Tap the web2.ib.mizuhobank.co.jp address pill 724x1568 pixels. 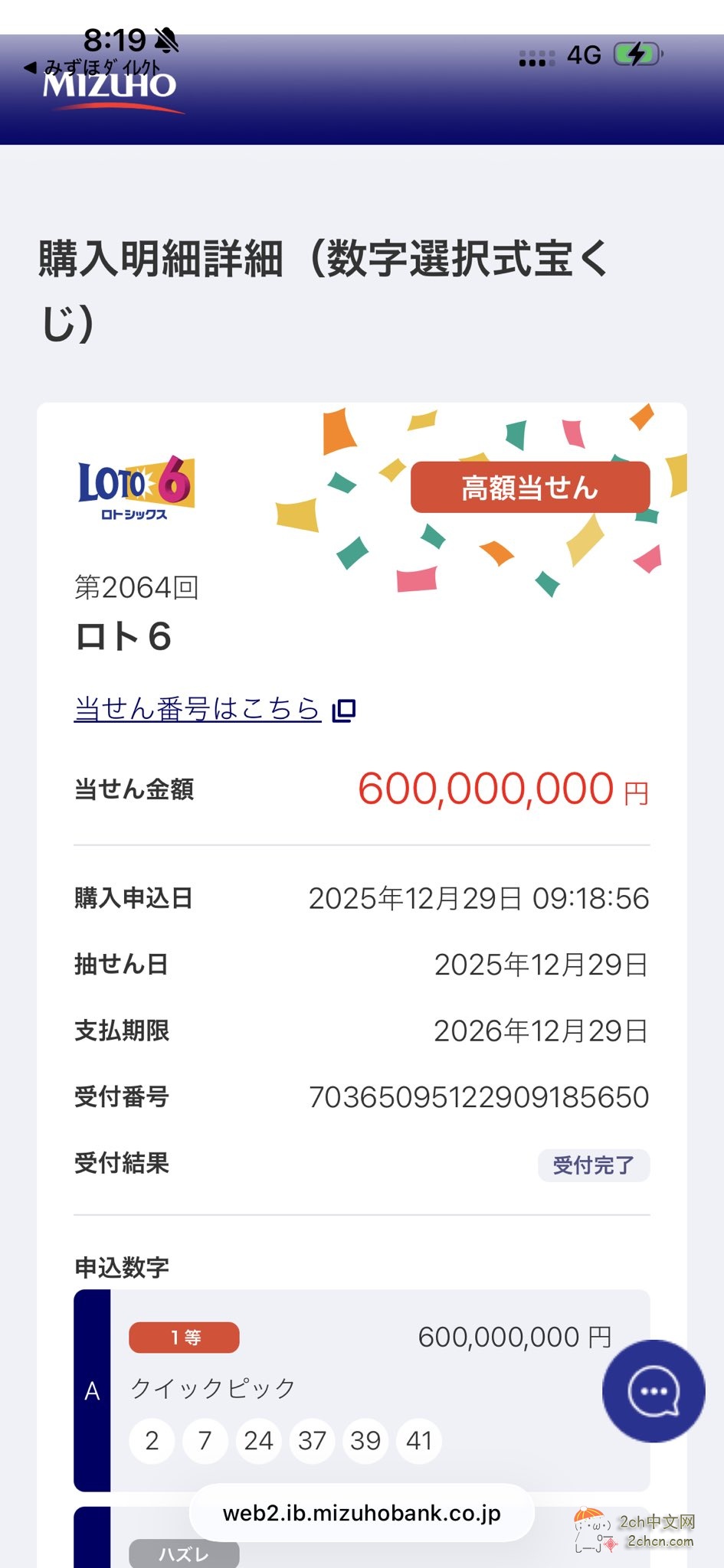pyautogui.click(x=362, y=1513)
